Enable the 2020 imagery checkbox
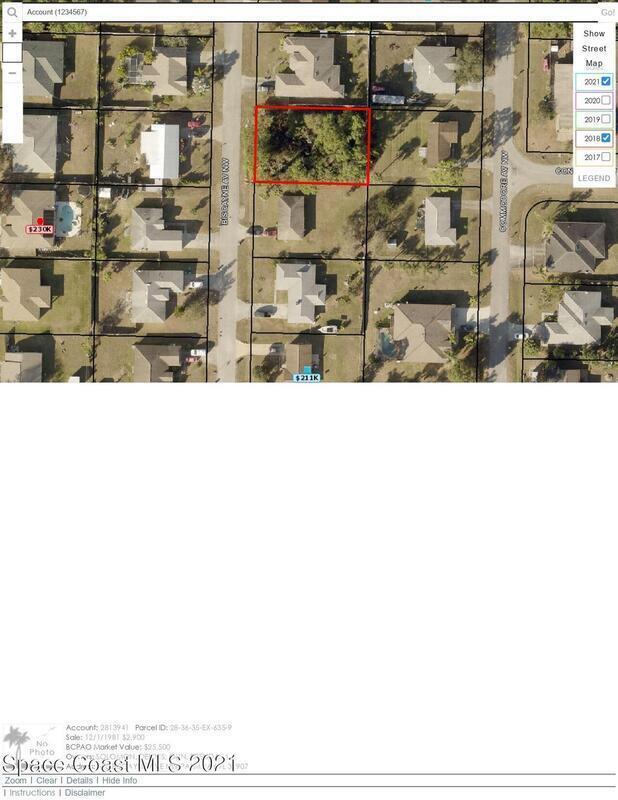 606,100
